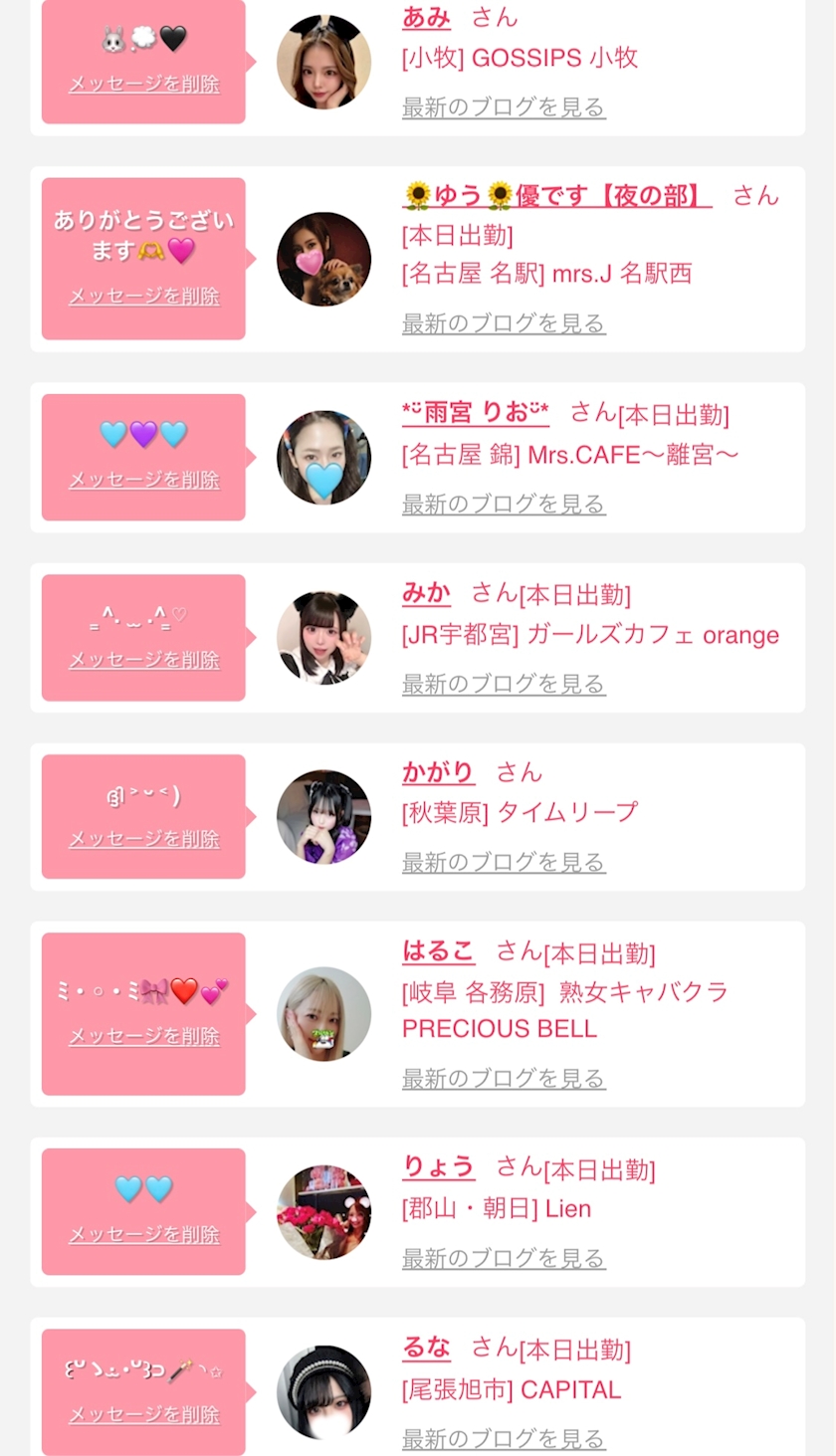Image resolution: width=836 pixels, height=1456 pixels.
Task: Delete the message sent to るな
Action: (x=144, y=1415)
